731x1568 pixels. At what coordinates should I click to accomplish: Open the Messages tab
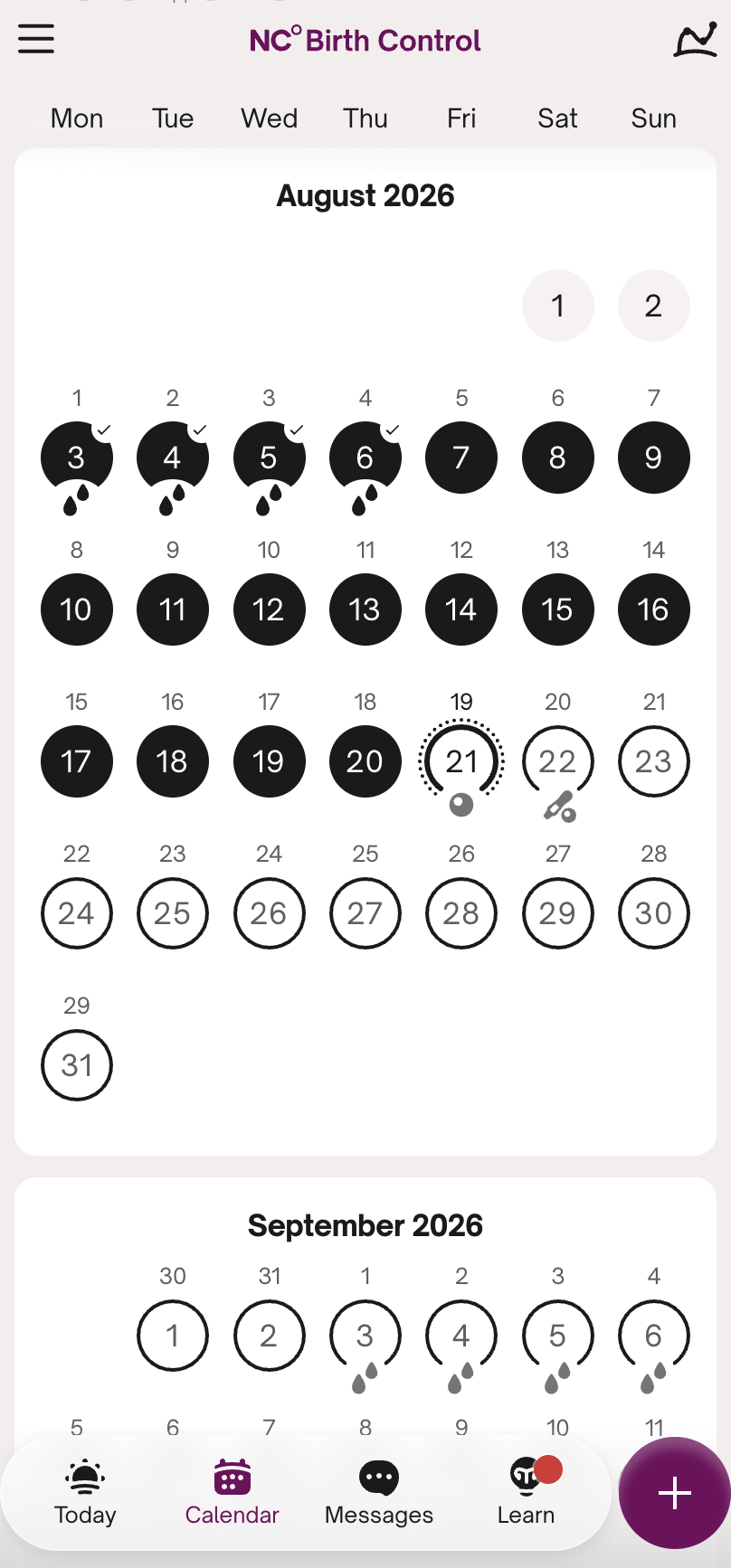[379, 1493]
